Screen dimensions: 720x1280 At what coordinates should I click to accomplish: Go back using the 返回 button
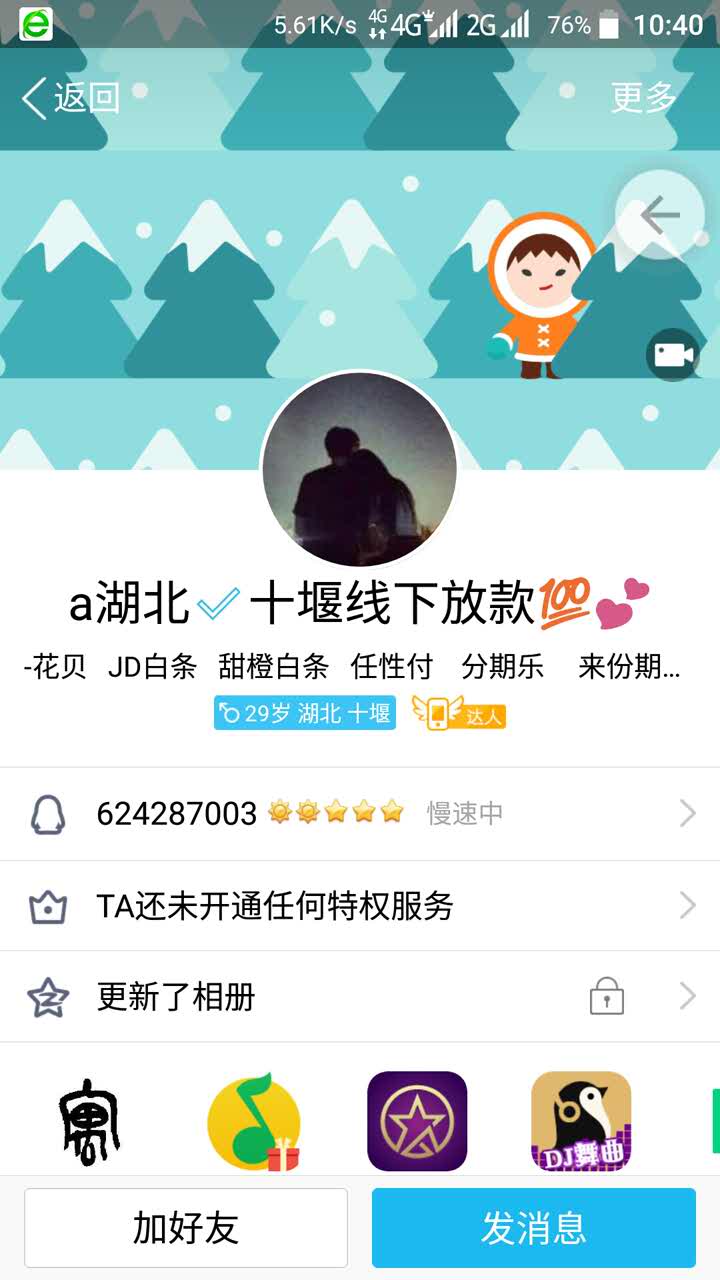coord(70,98)
